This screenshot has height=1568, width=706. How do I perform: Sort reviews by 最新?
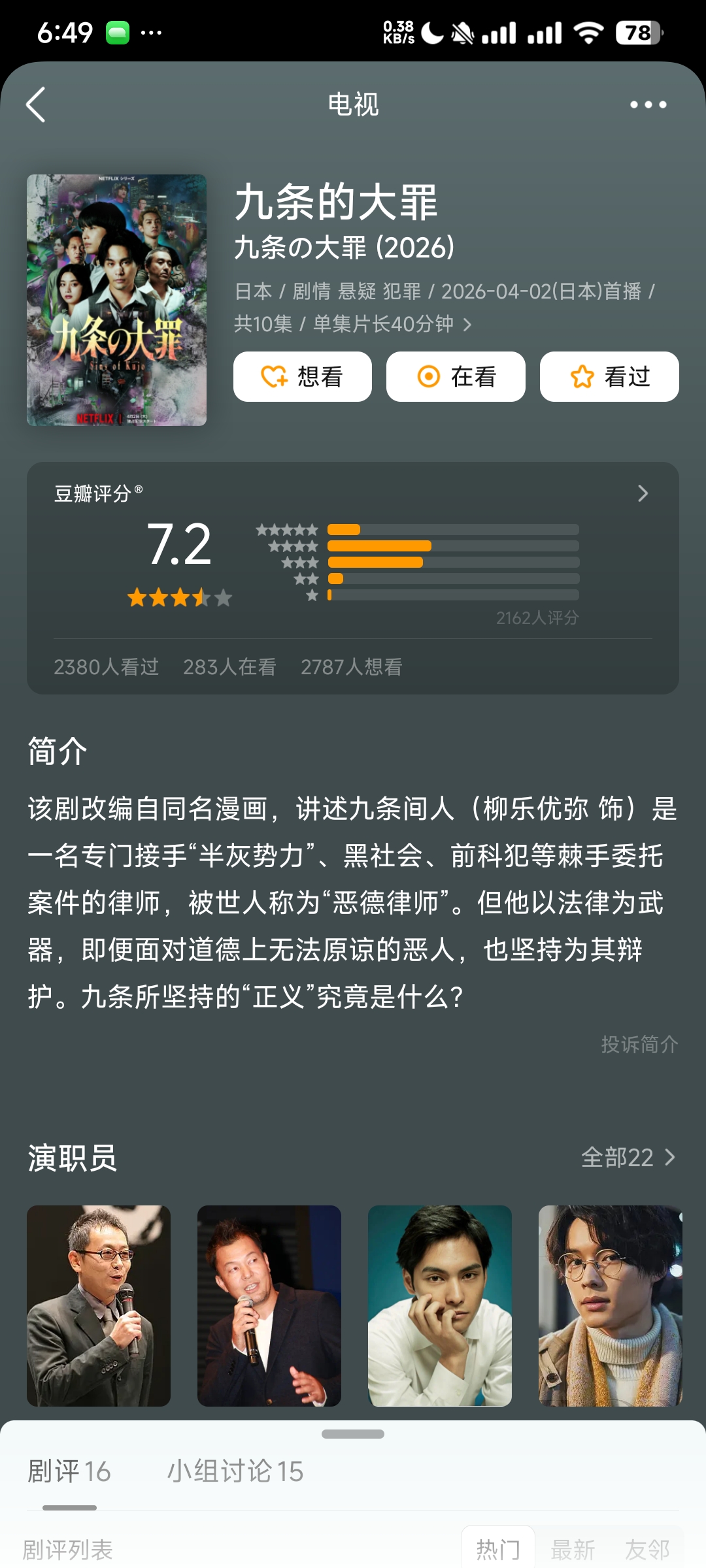point(573,1548)
